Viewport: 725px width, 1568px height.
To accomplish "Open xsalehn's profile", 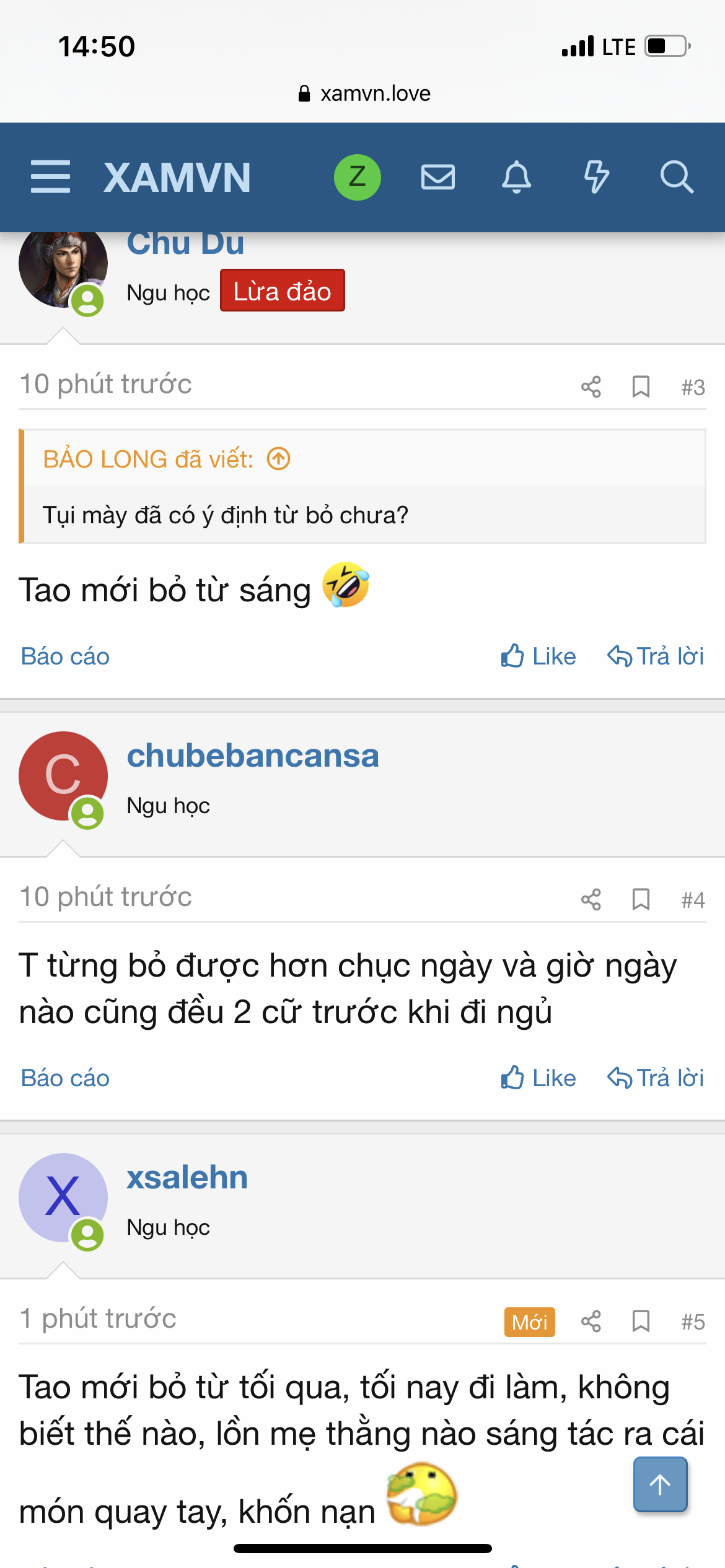I will click(x=187, y=1177).
